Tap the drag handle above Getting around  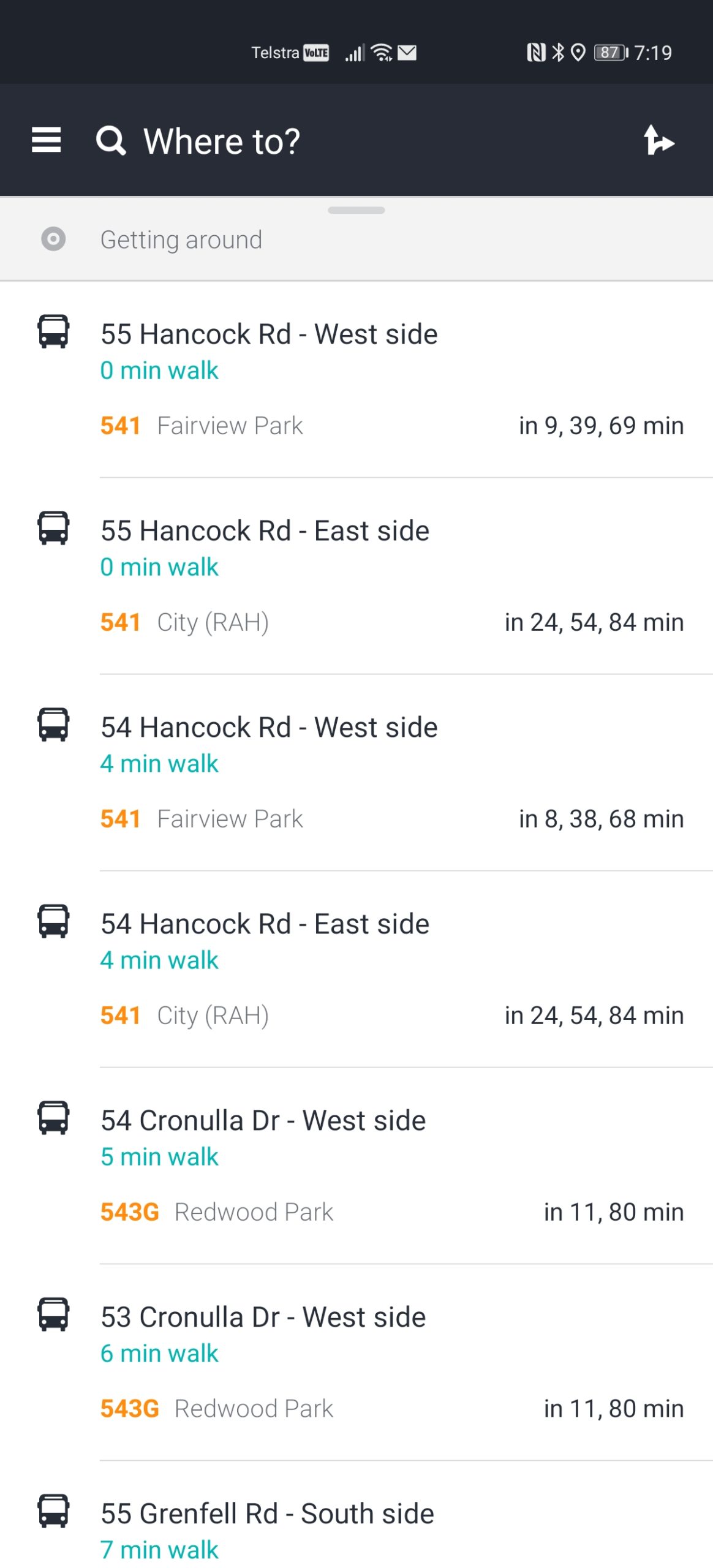click(356, 210)
